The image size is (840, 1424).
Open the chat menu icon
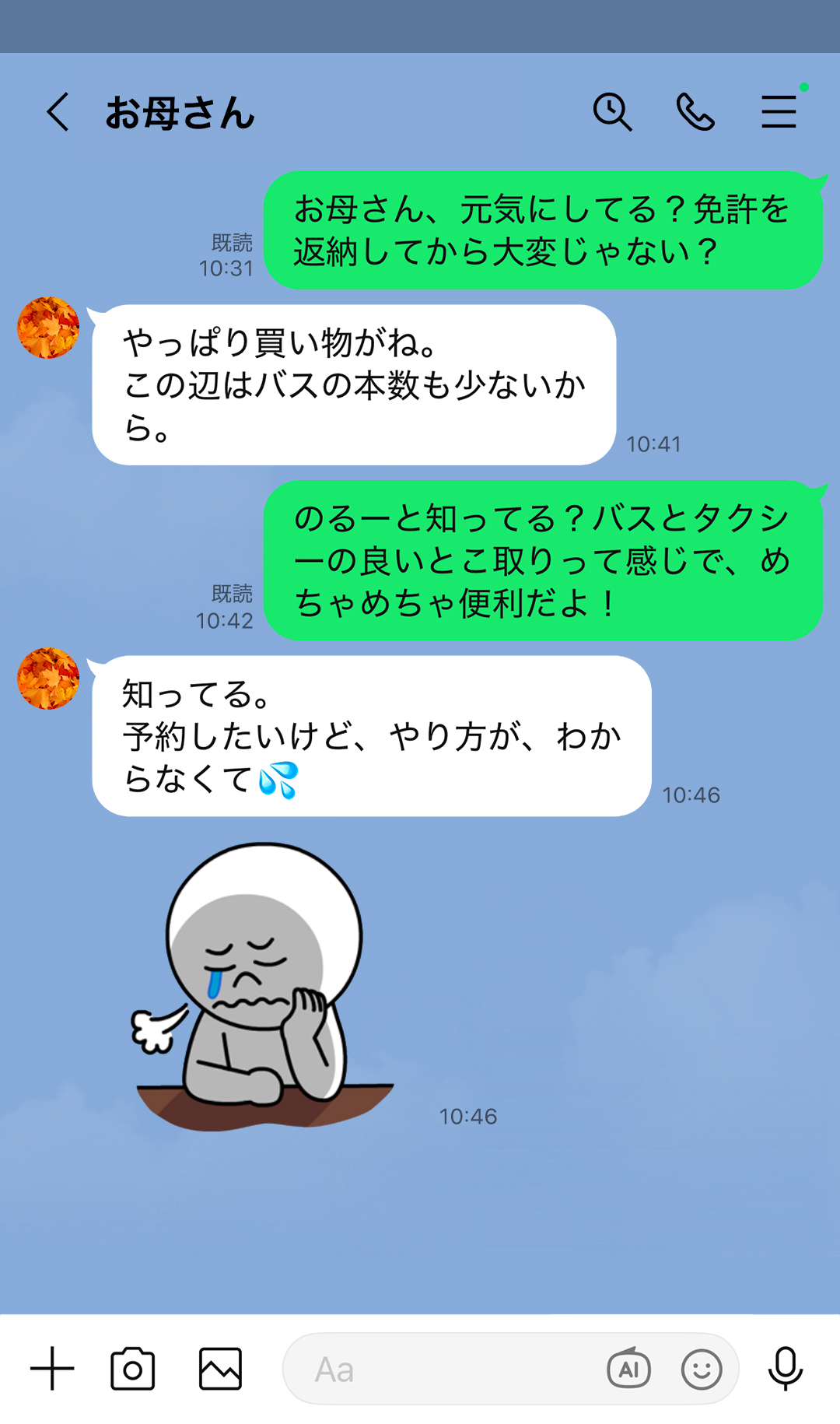tap(779, 113)
